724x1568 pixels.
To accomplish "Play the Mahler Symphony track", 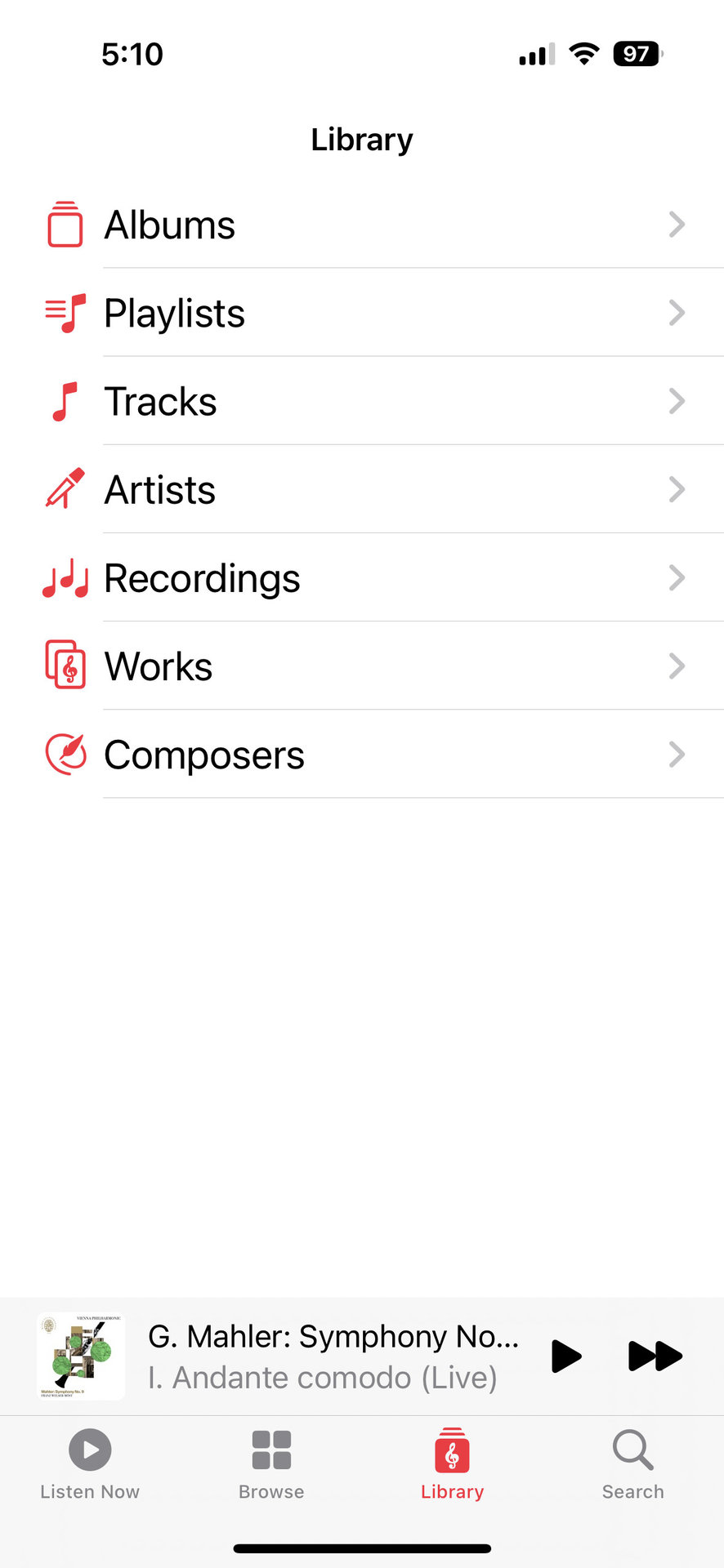I will coord(565,1356).
